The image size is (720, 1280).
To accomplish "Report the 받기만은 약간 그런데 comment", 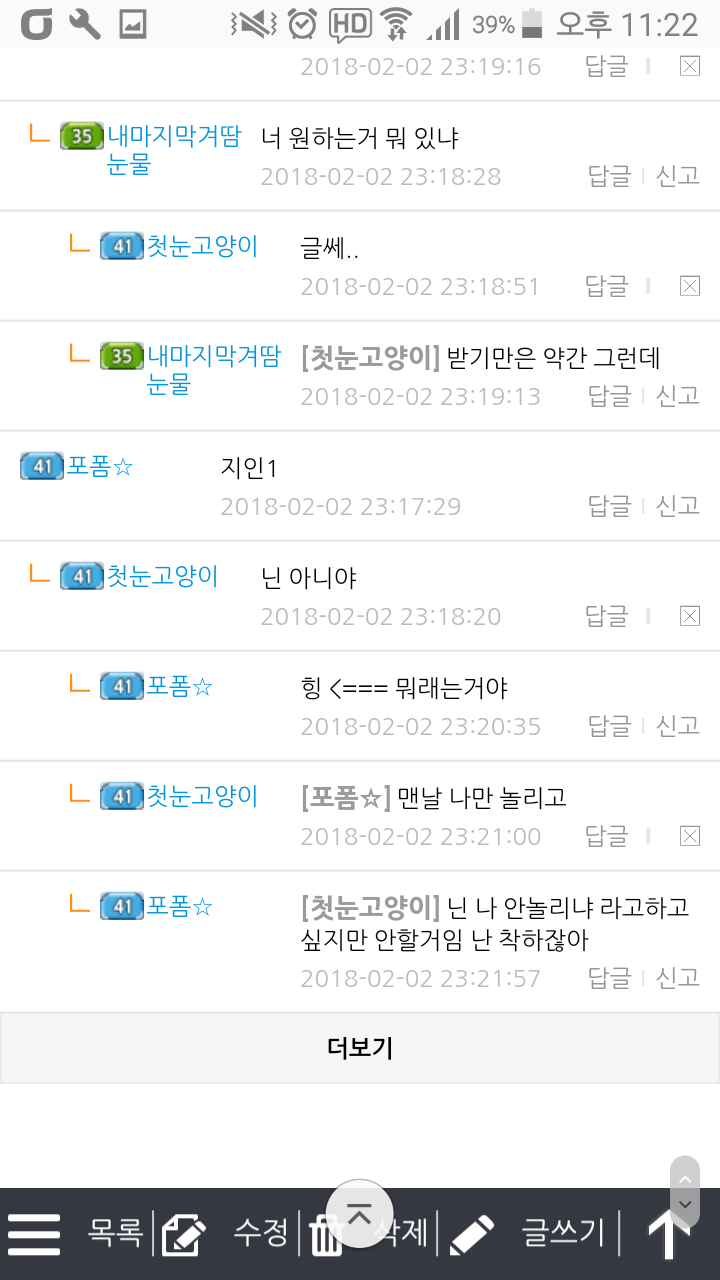I will point(677,396).
